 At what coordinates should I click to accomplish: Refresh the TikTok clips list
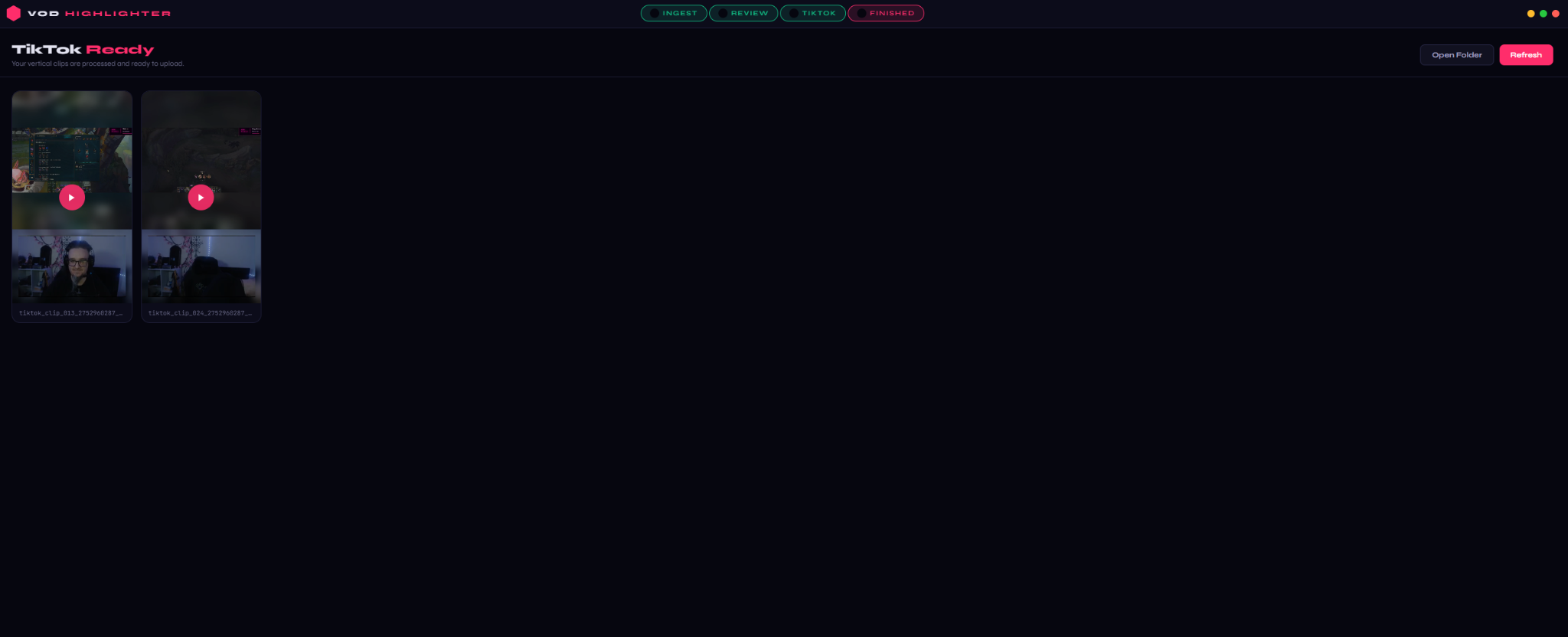tap(1525, 55)
